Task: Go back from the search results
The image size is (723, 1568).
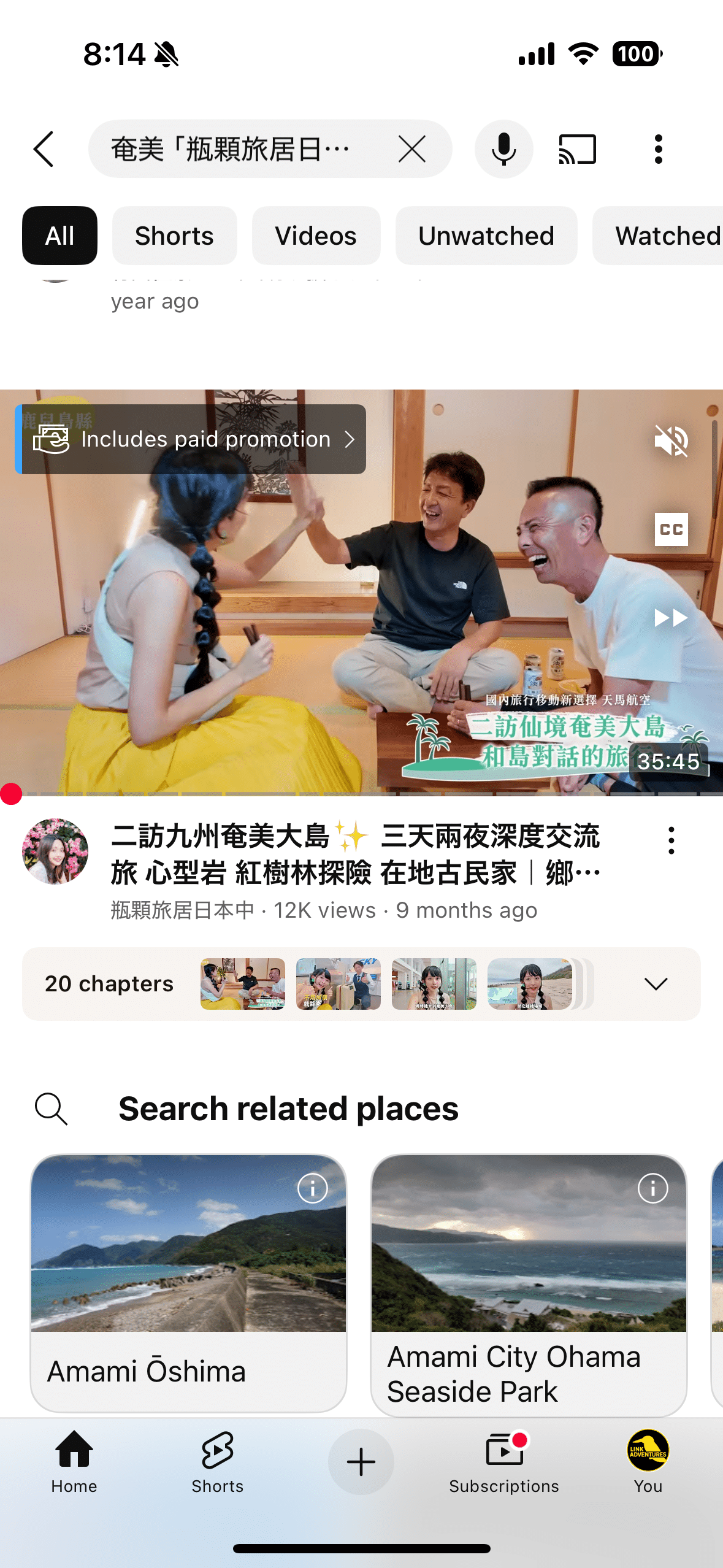Action: 44,149
